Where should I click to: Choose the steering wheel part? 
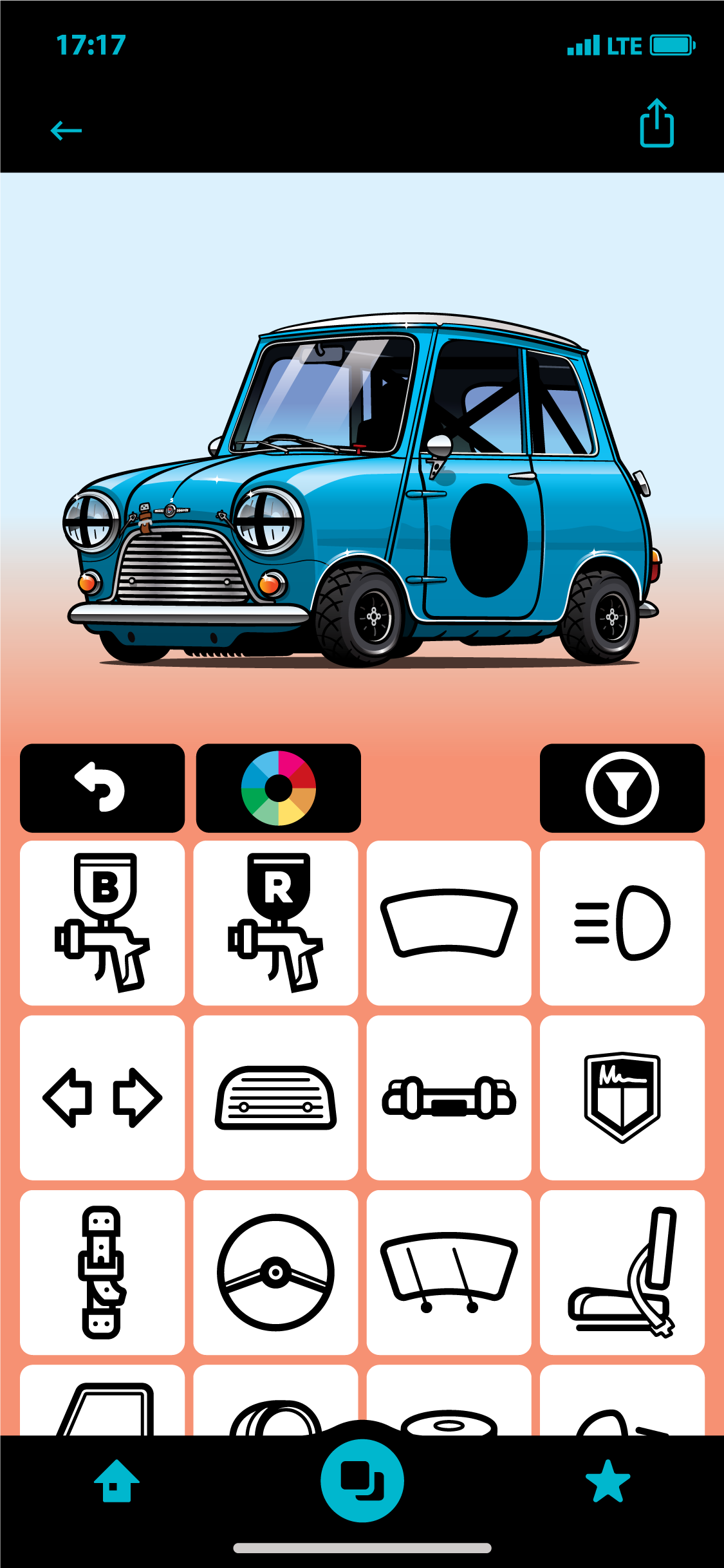point(275,1273)
